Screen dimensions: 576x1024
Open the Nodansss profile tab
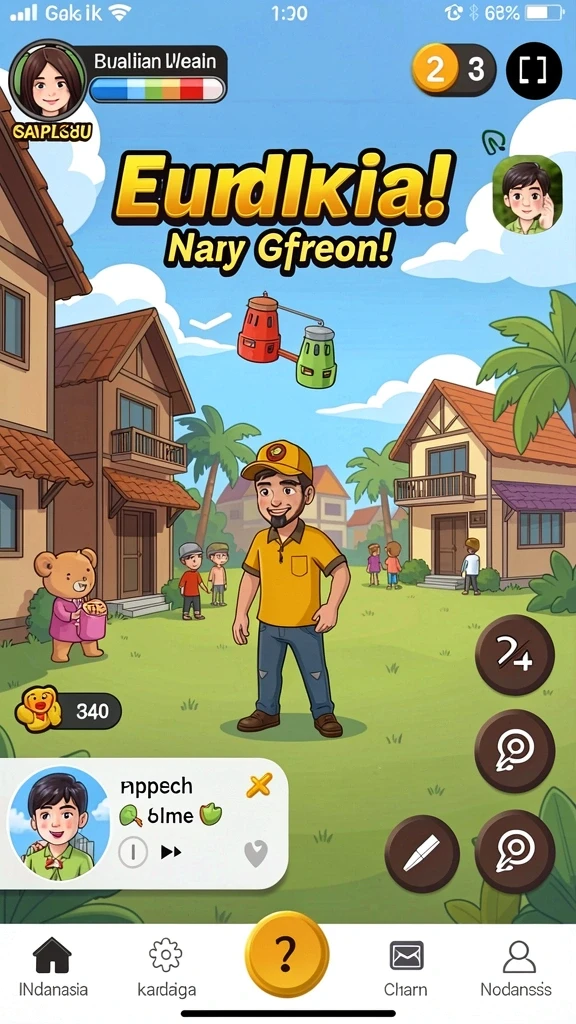tap(516, 967)
